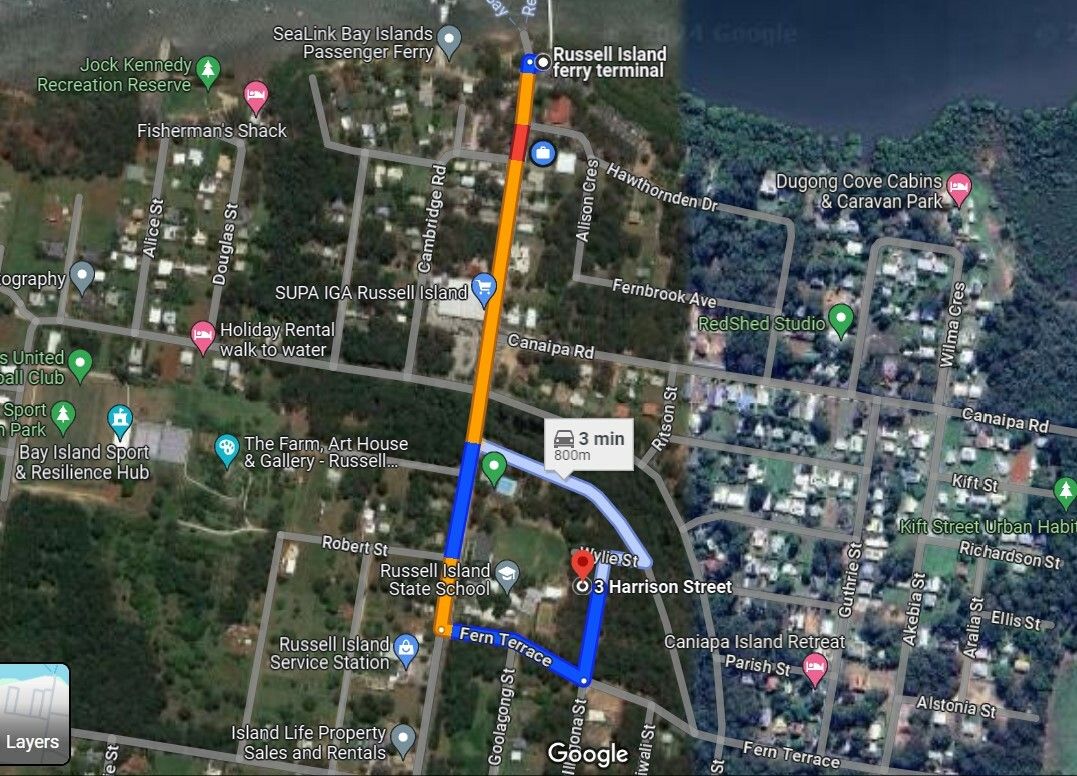The height and width of the screenshot is (776, 1077).
Task: Select the Russell Island ferry terminal start point
Action: tap(543, 62)
